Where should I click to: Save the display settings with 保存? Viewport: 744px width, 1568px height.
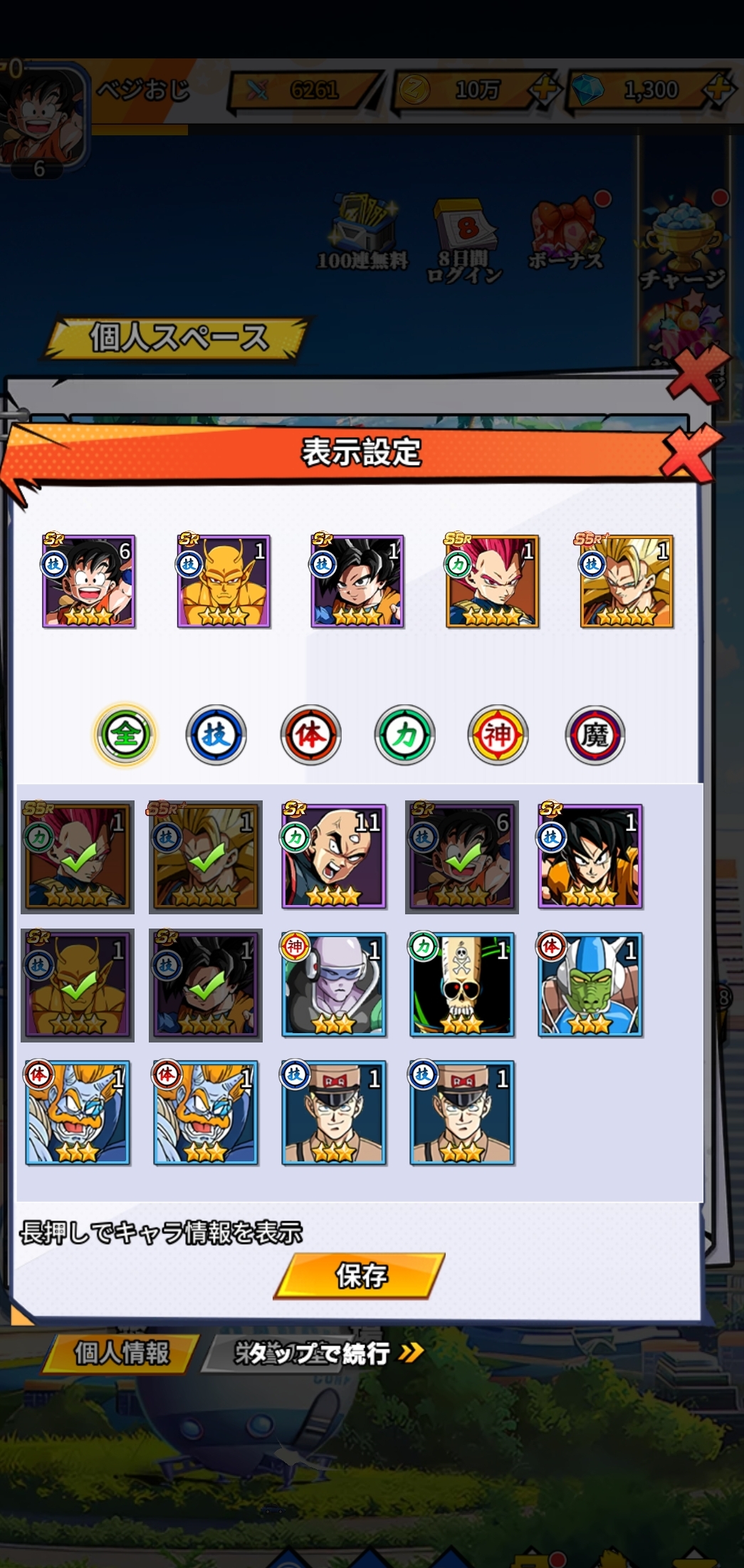click(x=360, y=1275)
